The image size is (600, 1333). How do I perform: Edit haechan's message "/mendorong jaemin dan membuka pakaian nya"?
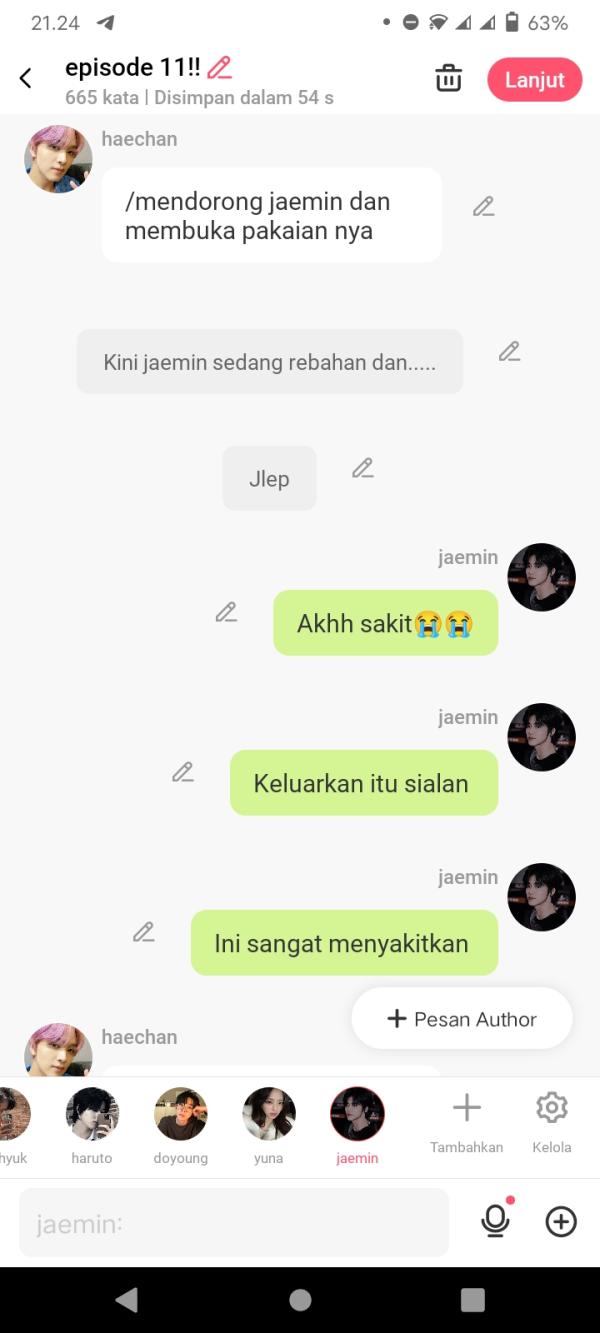(484, 207)
